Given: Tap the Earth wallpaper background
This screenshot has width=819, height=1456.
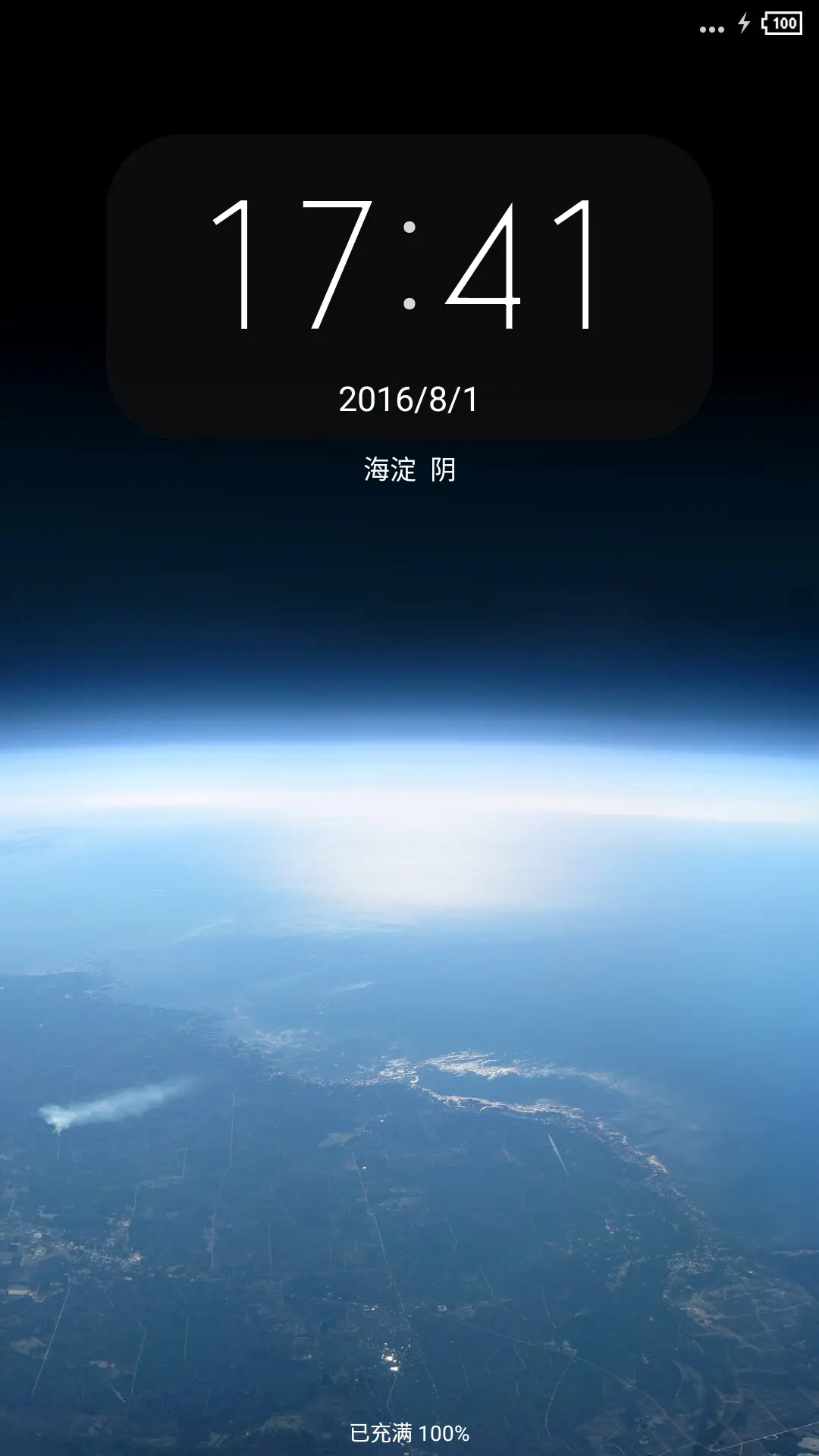Looking at the screenshot, I should (x=409, y=986).
